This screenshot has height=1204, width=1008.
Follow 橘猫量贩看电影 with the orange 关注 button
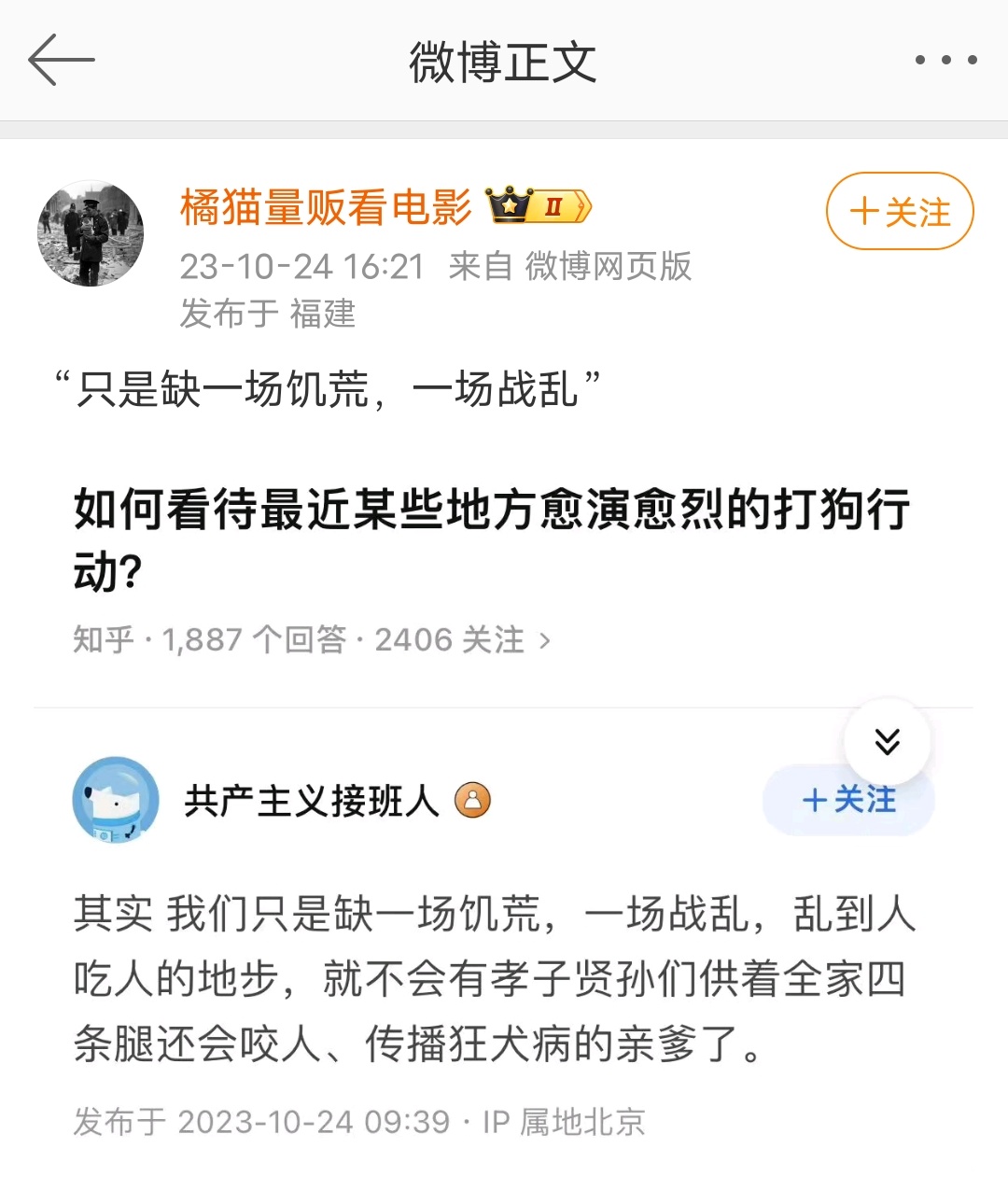pos(899,212)
